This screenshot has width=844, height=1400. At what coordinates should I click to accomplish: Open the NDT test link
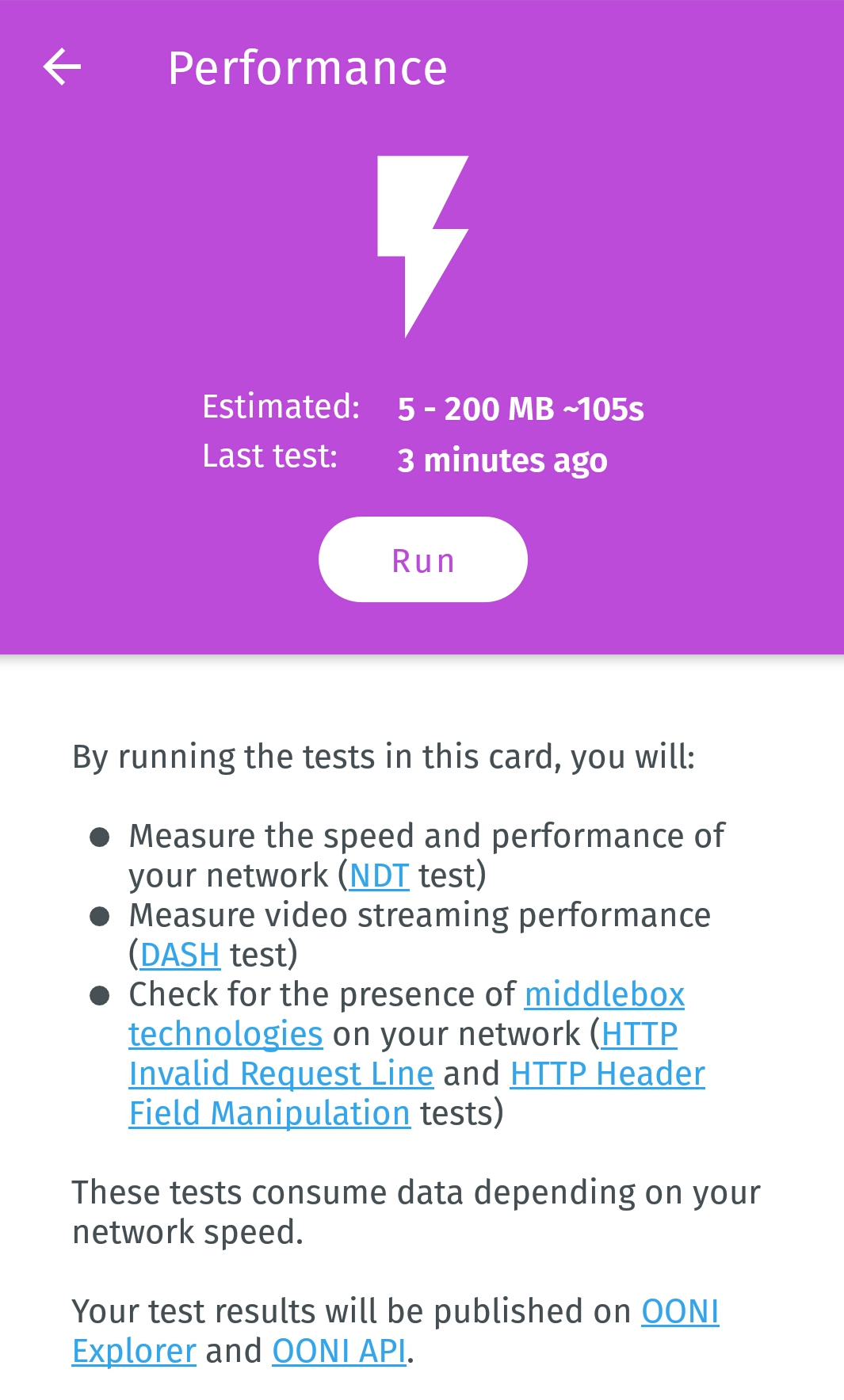pyautogui.click(x=379, y=875)
